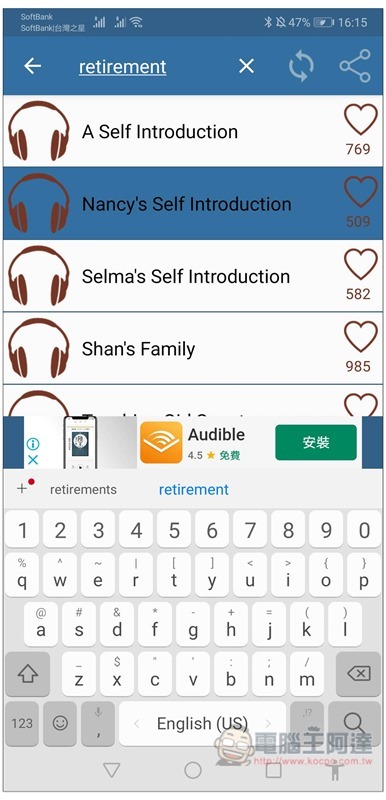This screenshot has height=800, width=386.
Task: Clear the retirement search text
Action: [x=246, y=66]
